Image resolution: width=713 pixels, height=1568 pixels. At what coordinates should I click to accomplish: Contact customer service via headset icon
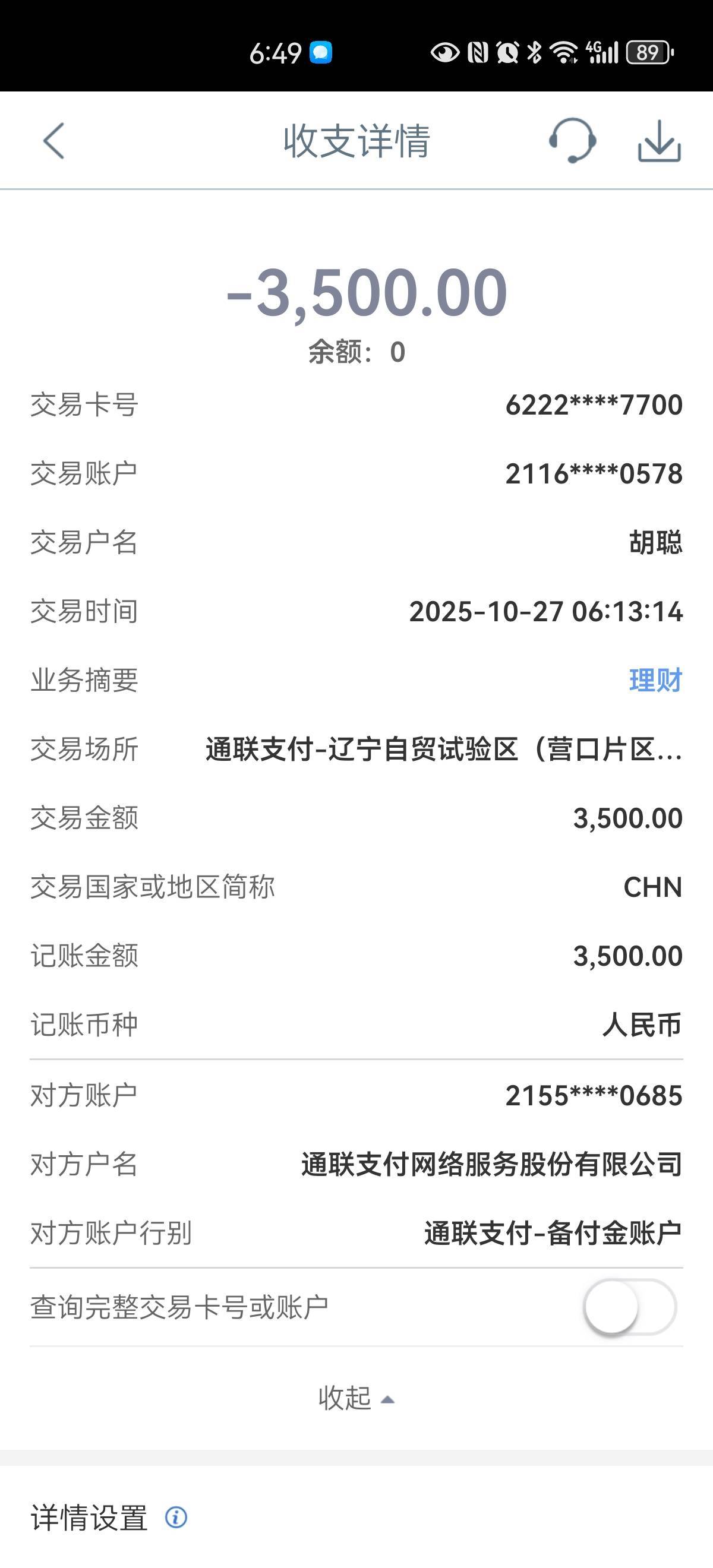572,141
